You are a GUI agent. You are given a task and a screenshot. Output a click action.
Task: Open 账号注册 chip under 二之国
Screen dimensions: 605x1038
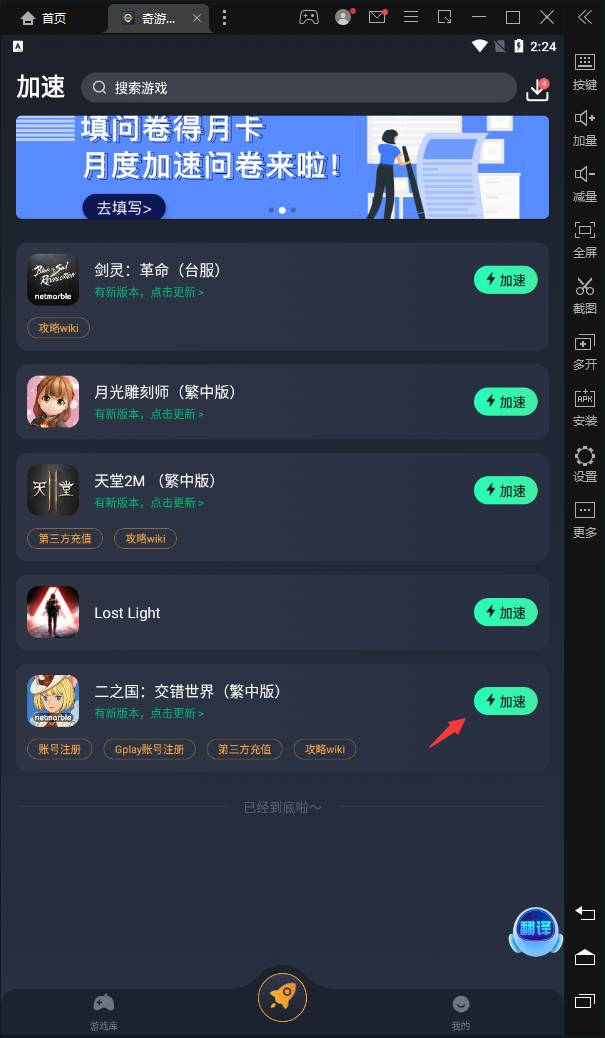[x=60, y=749]
